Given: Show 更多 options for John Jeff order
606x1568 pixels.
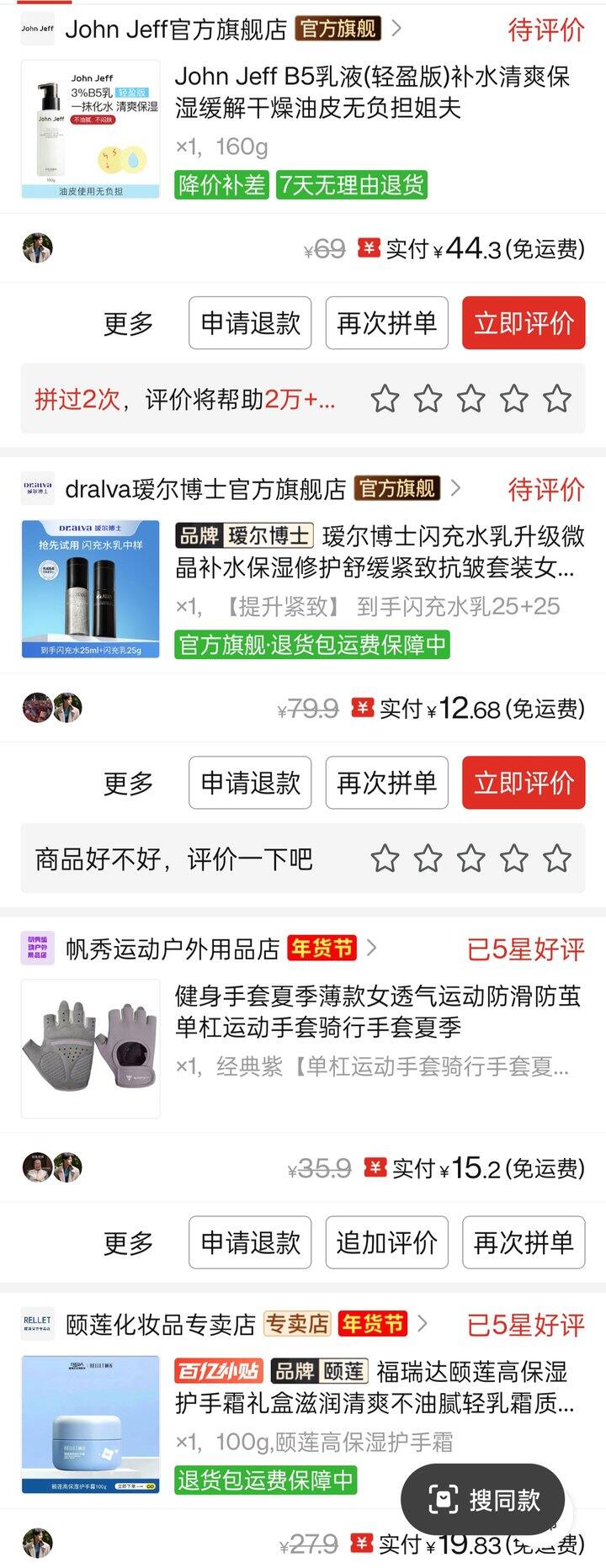Looking at the screenshot, I should pos(128,323).
